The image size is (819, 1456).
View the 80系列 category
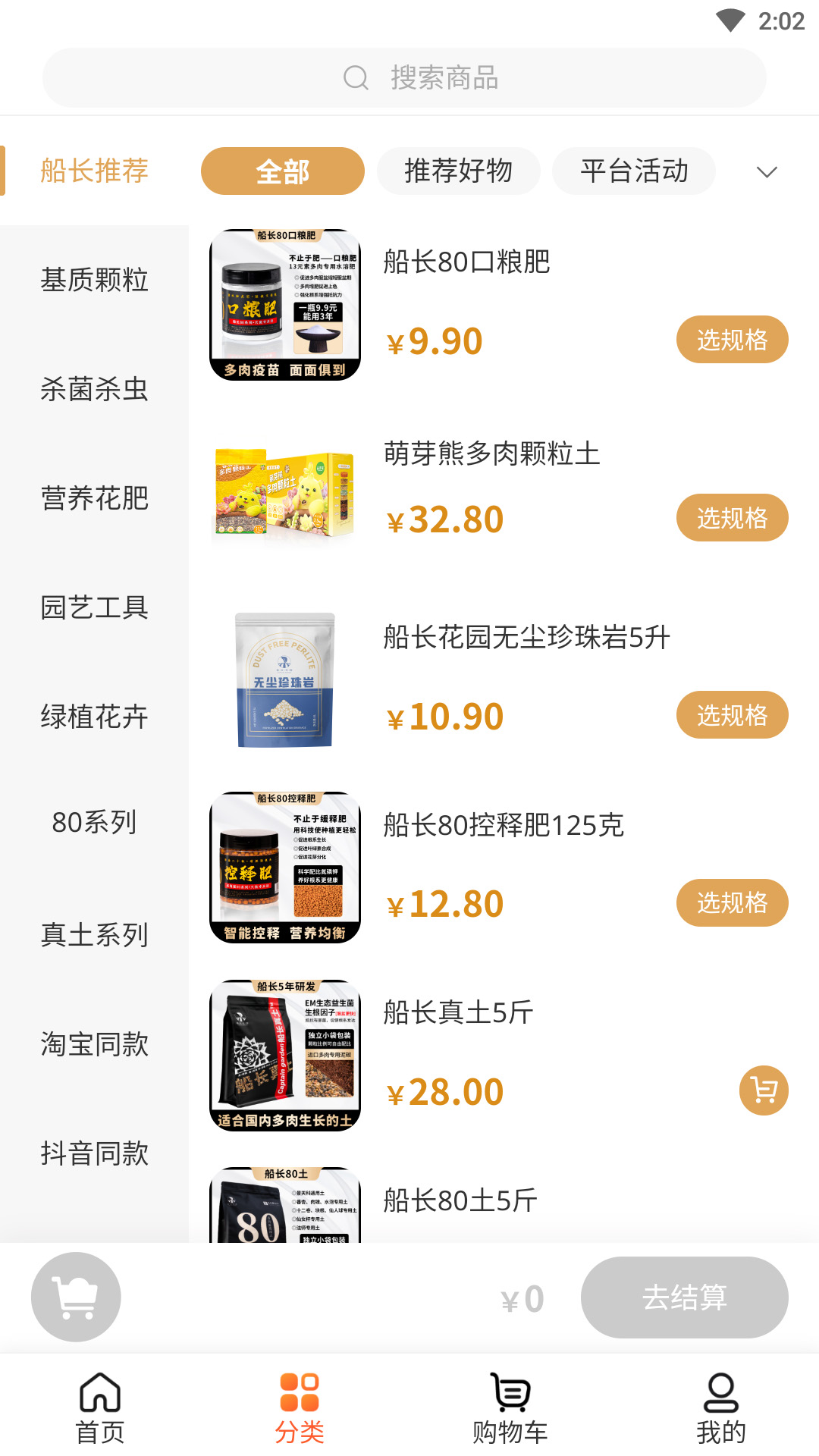(x=94, y=822)
